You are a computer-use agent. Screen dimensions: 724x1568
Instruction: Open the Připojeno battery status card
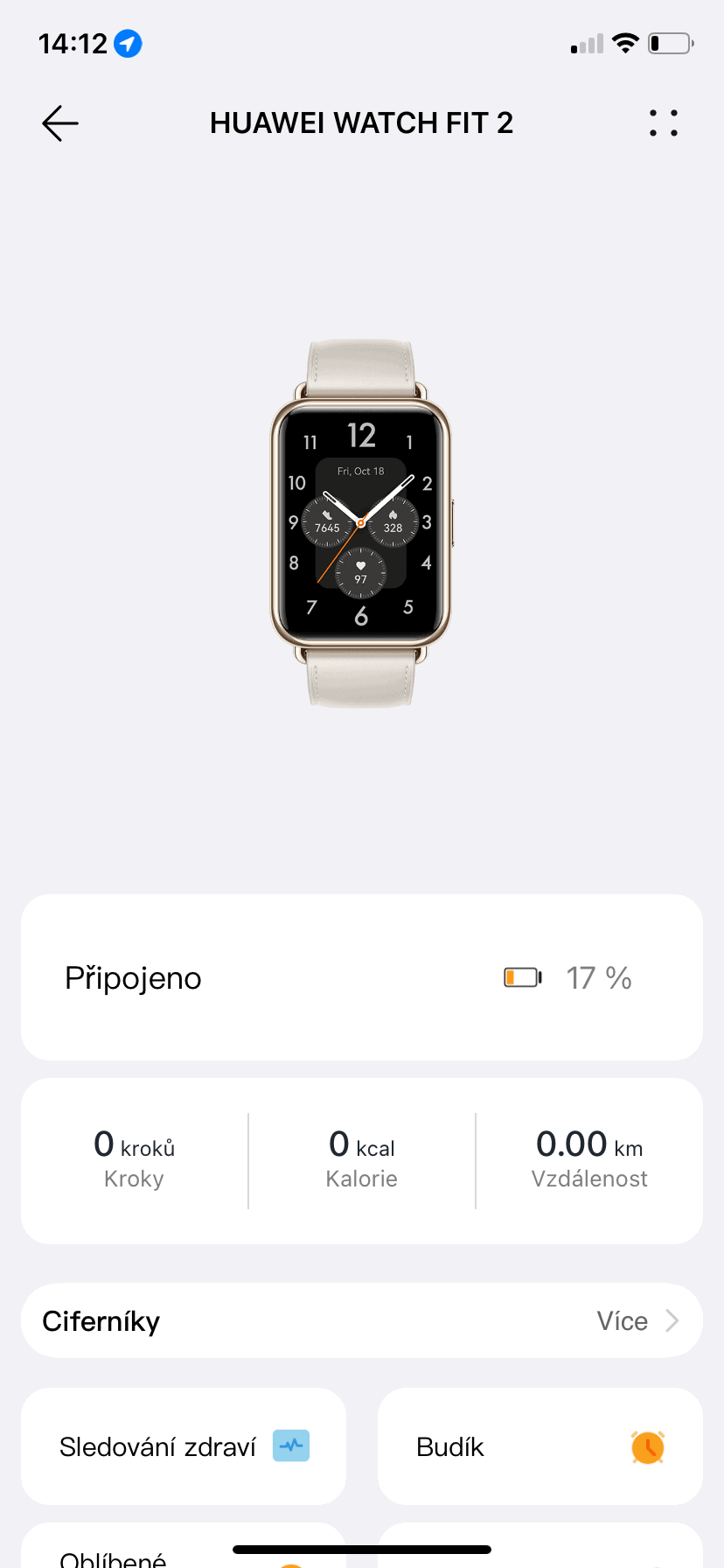point(362,977)
